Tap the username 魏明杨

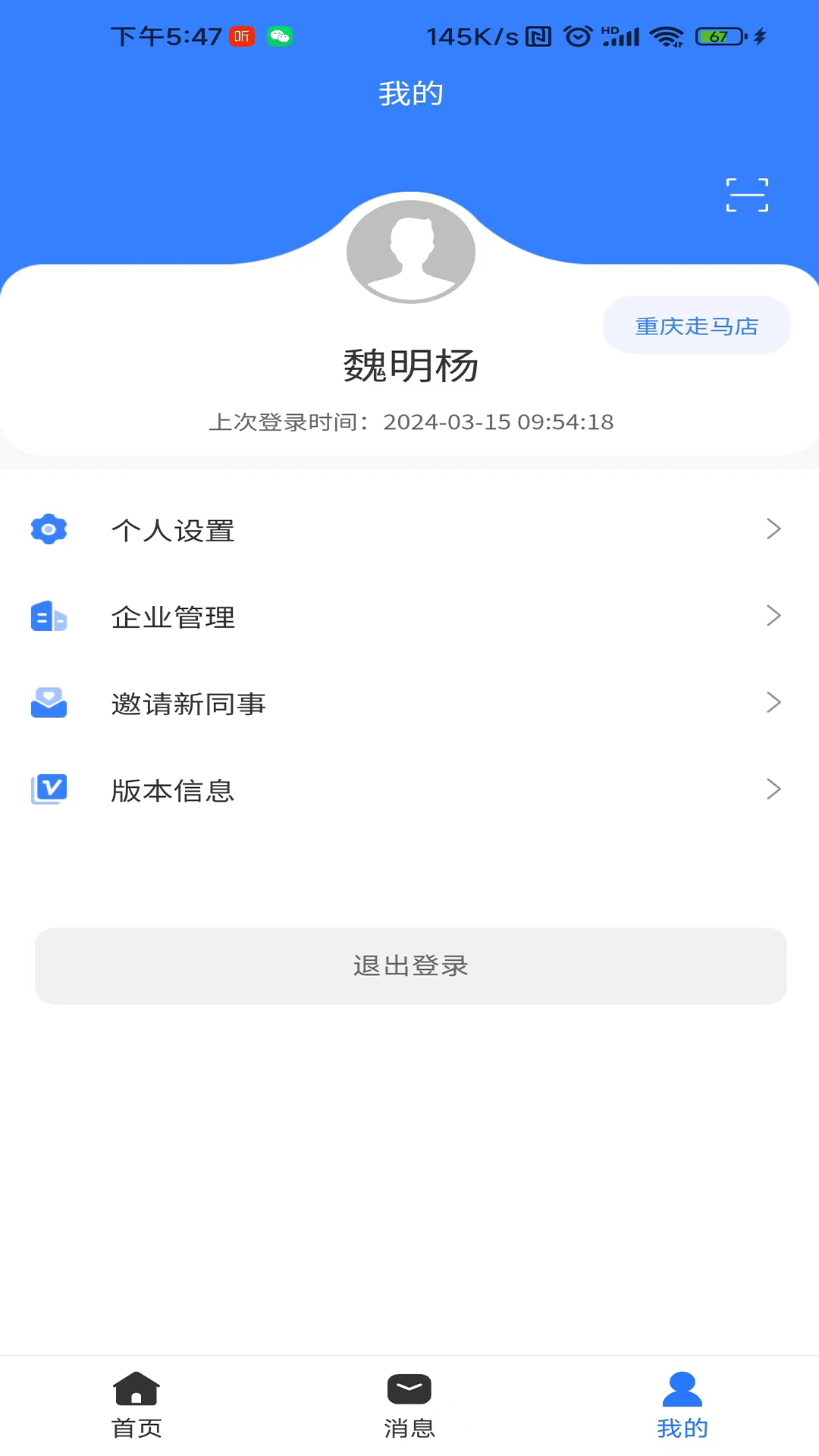[410, 366]
